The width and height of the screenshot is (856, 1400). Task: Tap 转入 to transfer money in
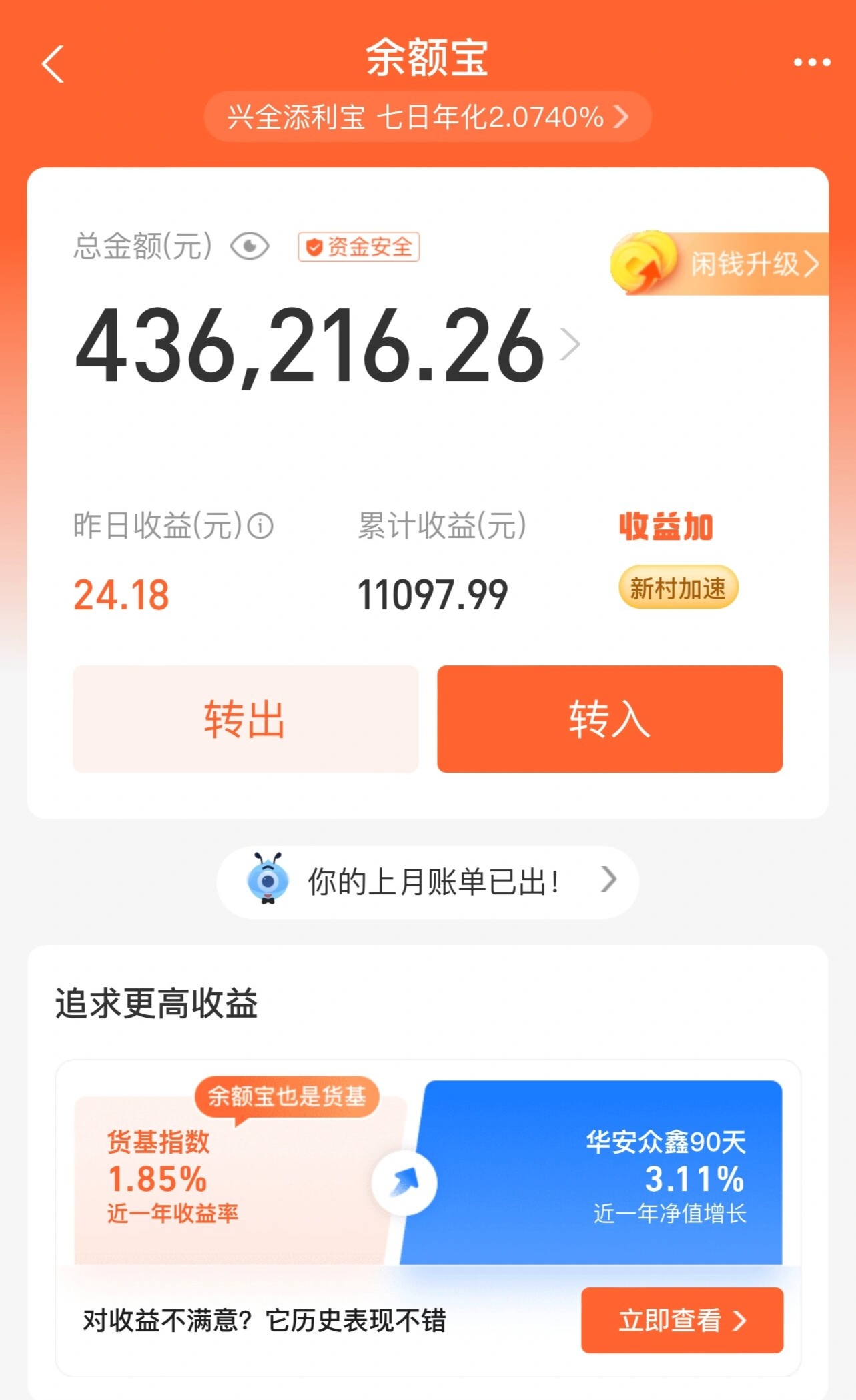click(609, 719)
